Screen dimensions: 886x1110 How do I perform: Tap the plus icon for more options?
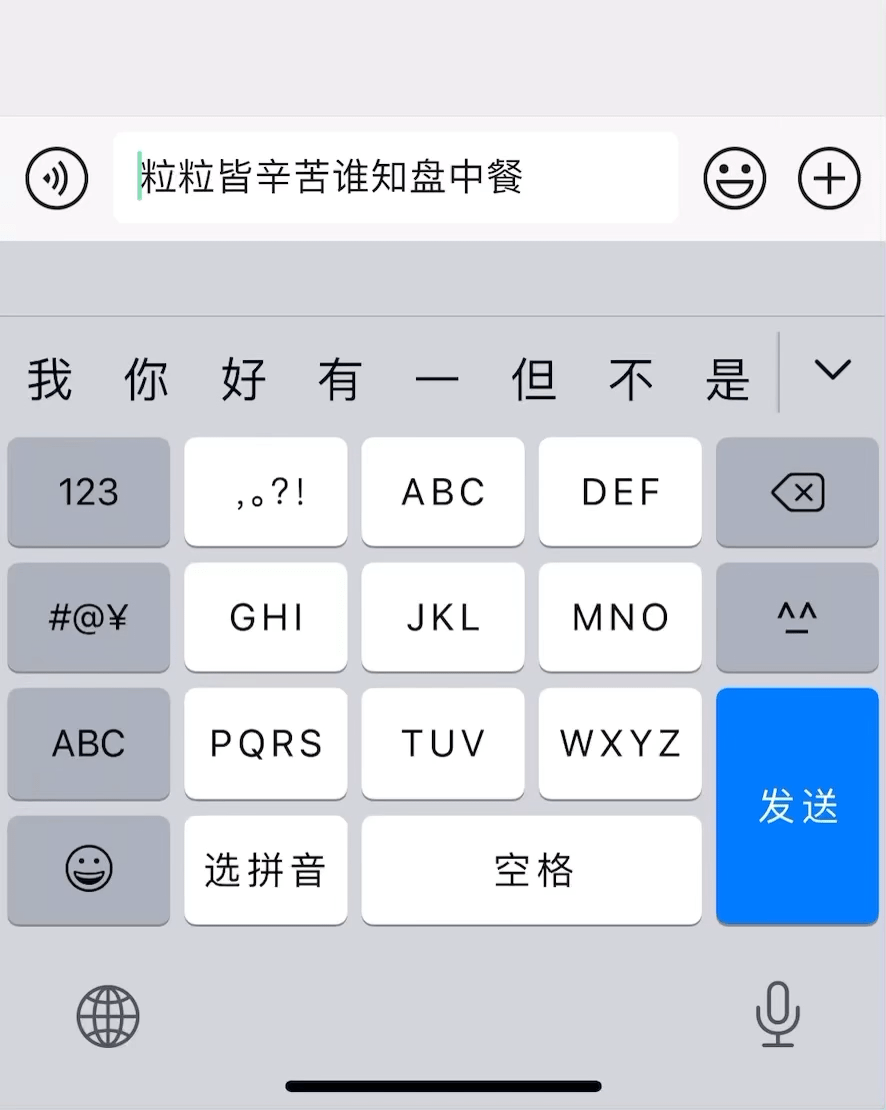pos(829,178)
